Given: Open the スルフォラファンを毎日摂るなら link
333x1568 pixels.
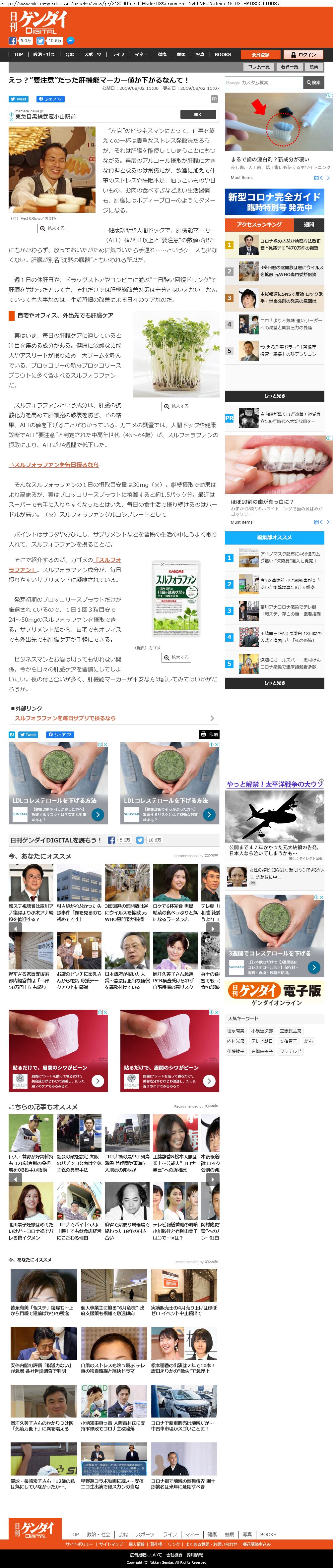Looking at the screenshot, I should pyautogui.click(x=54, y=464).
